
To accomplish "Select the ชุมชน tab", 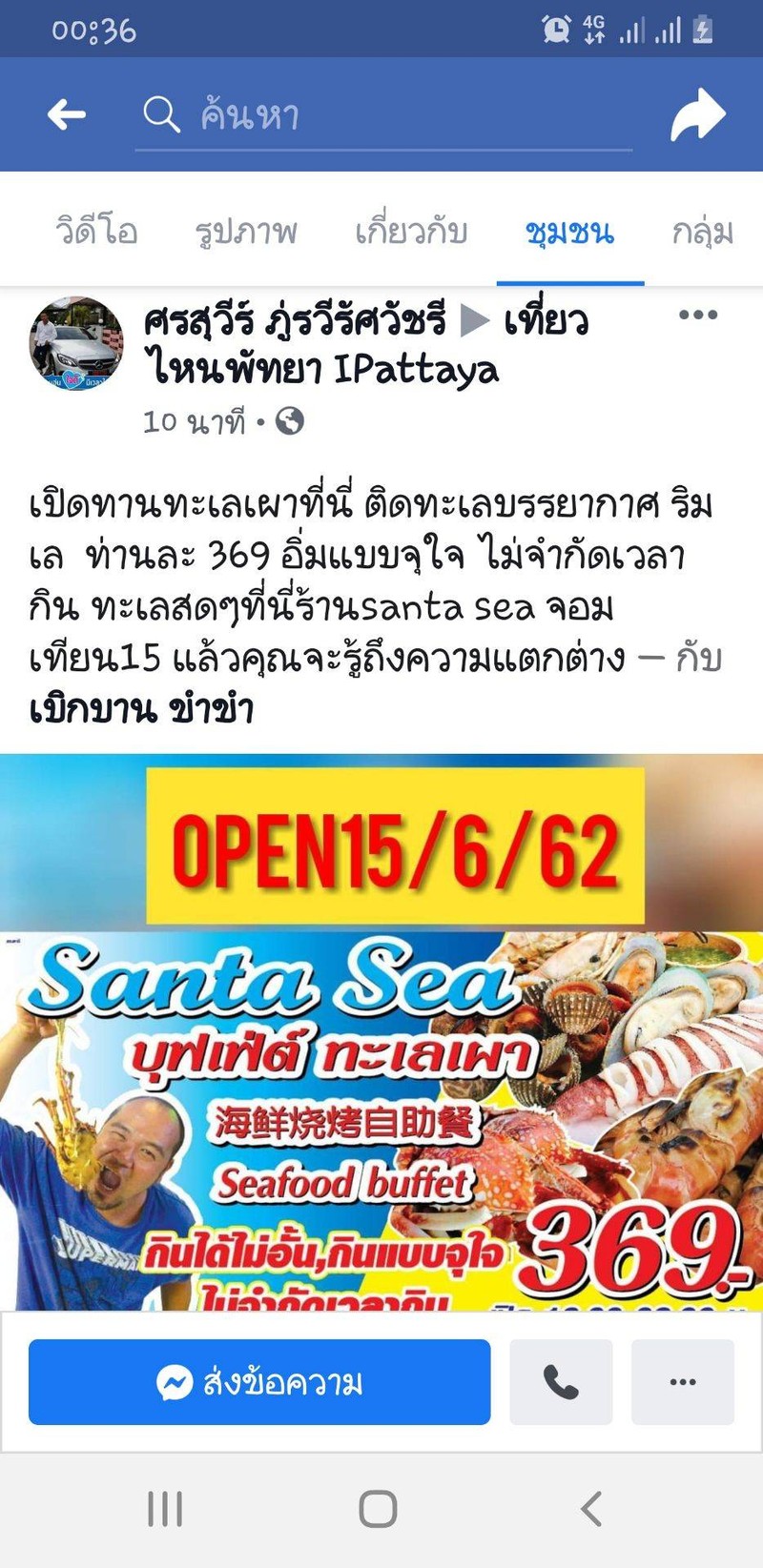I will (569, 232).
